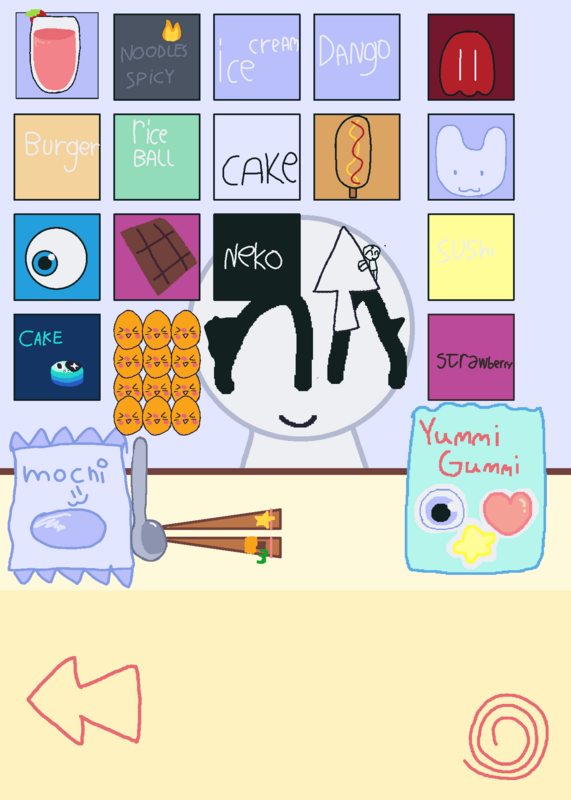The width and height of the screenshot is (571, 800).
Task: Choose the Ice cream tile
Action: pos(257,57)
